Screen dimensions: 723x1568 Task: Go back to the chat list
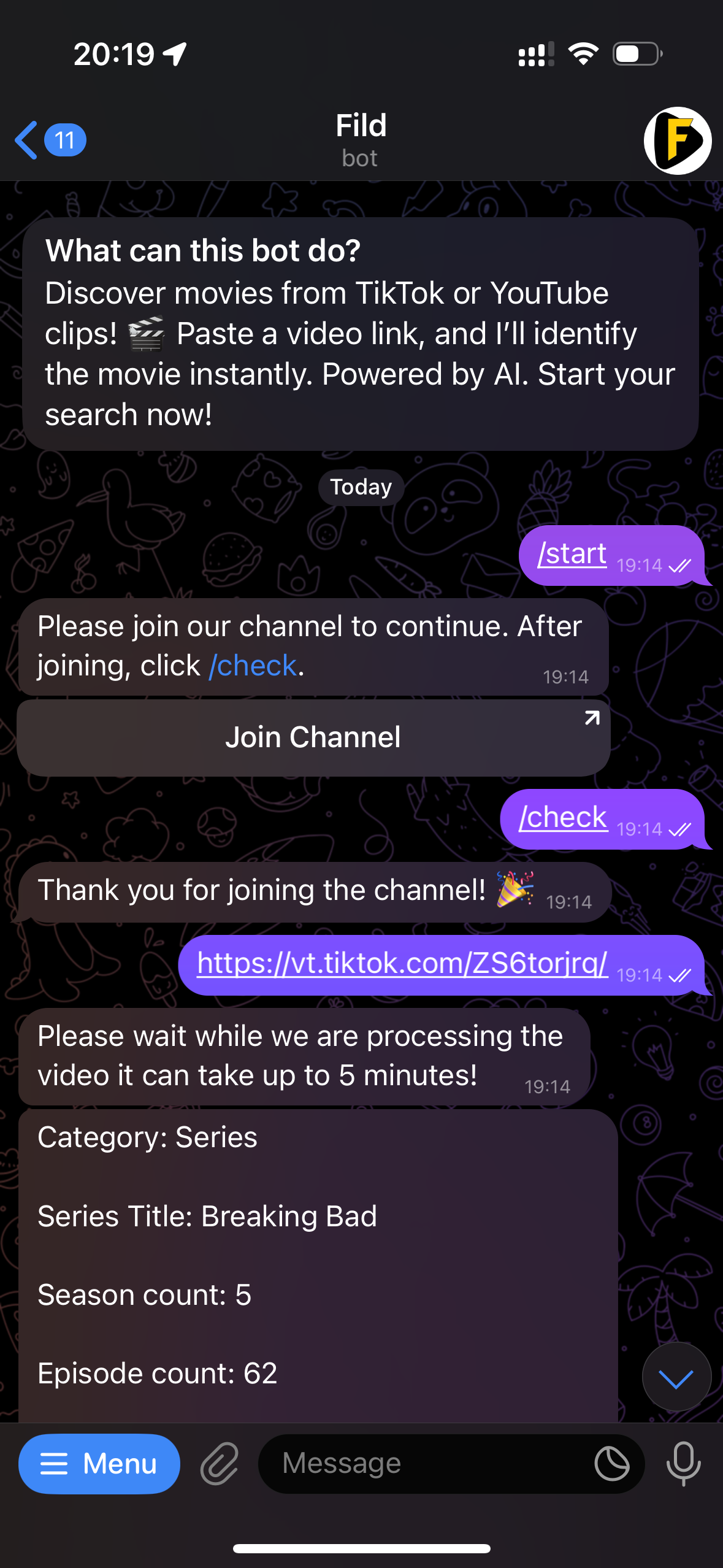49,140
